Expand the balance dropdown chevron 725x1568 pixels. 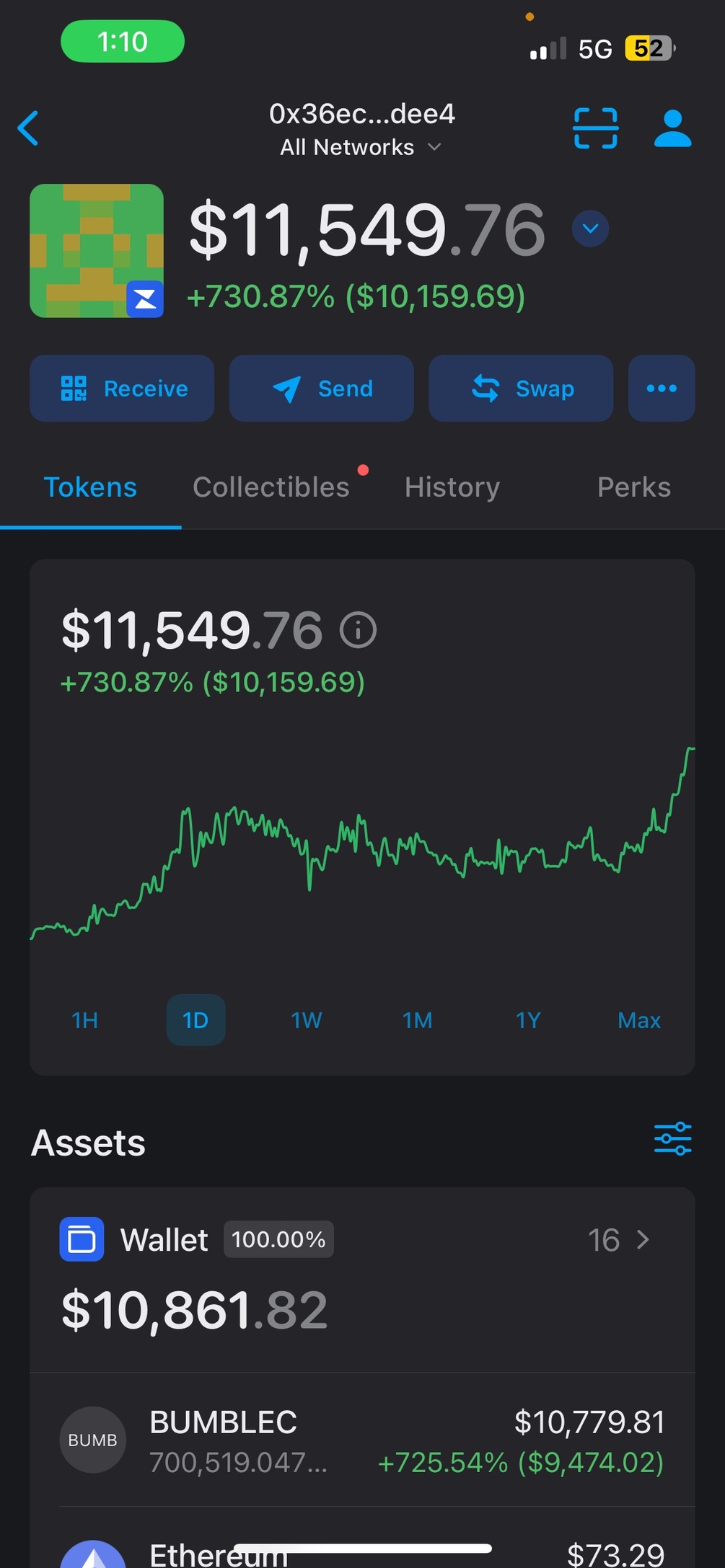click(x=590, y=229)
